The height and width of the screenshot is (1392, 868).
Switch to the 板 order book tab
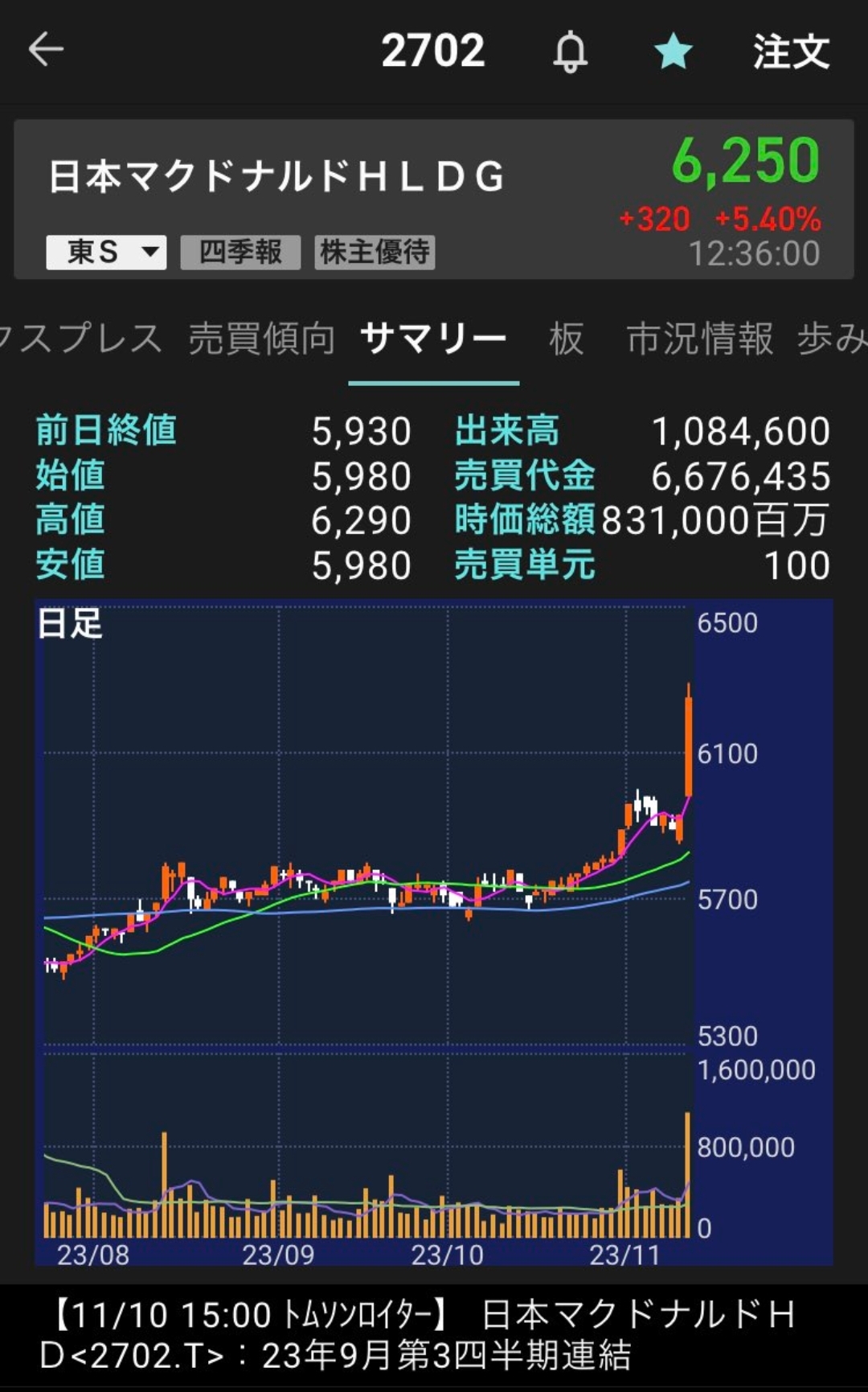[x=566, y=339]
